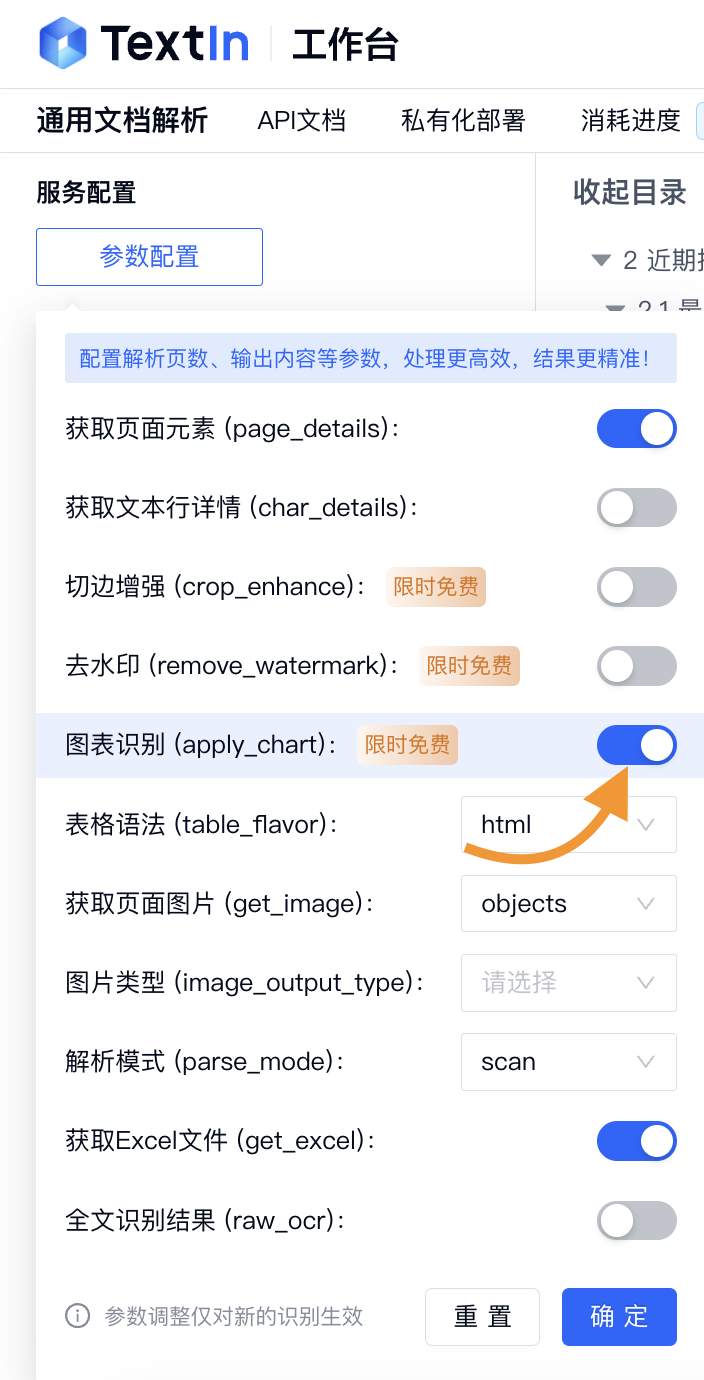
Task: Confirm settings with 确定 button
Action: coord(619,1317)
